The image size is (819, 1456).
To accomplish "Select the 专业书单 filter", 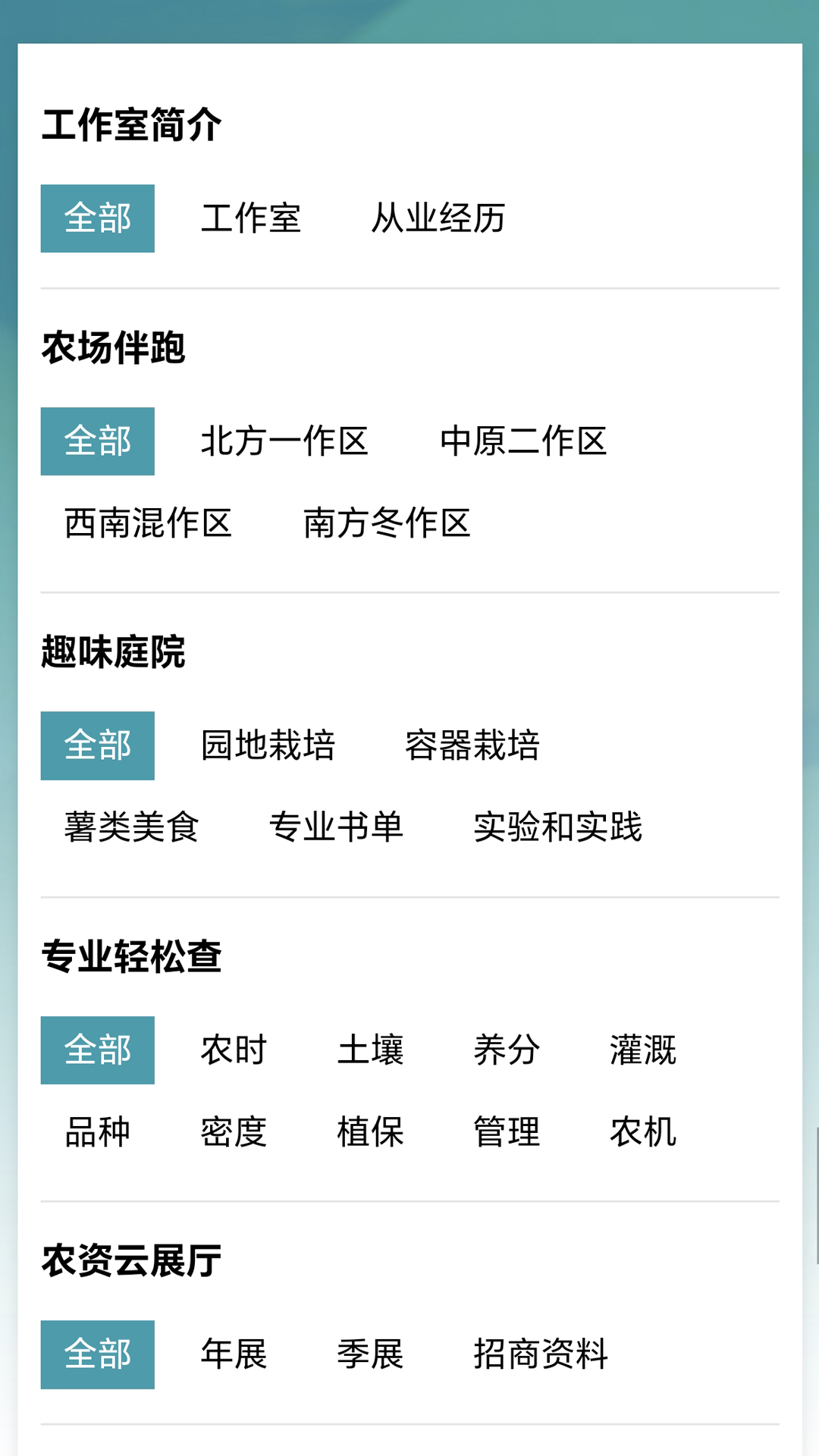I will [337, 829].
